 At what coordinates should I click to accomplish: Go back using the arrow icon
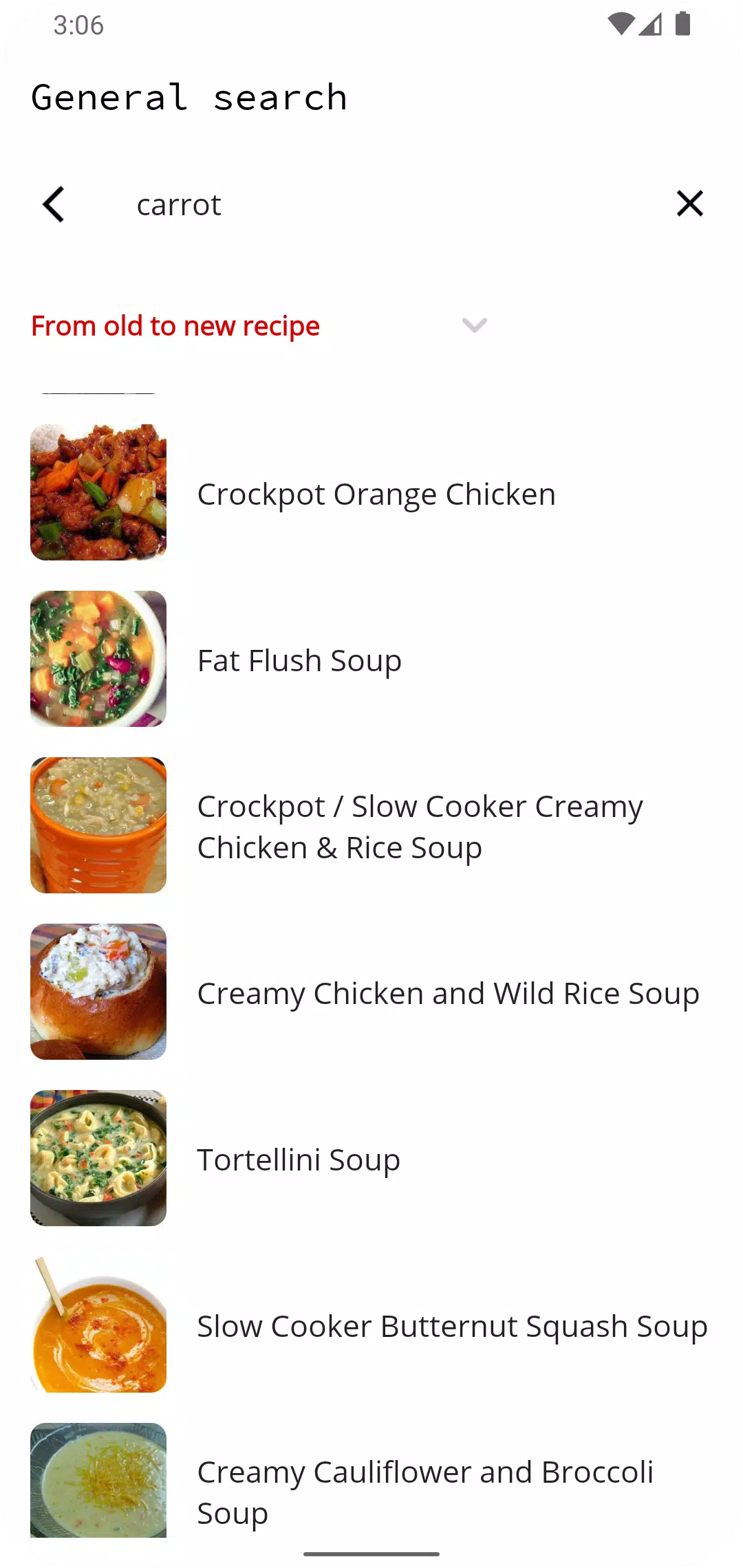pos(54,204)
